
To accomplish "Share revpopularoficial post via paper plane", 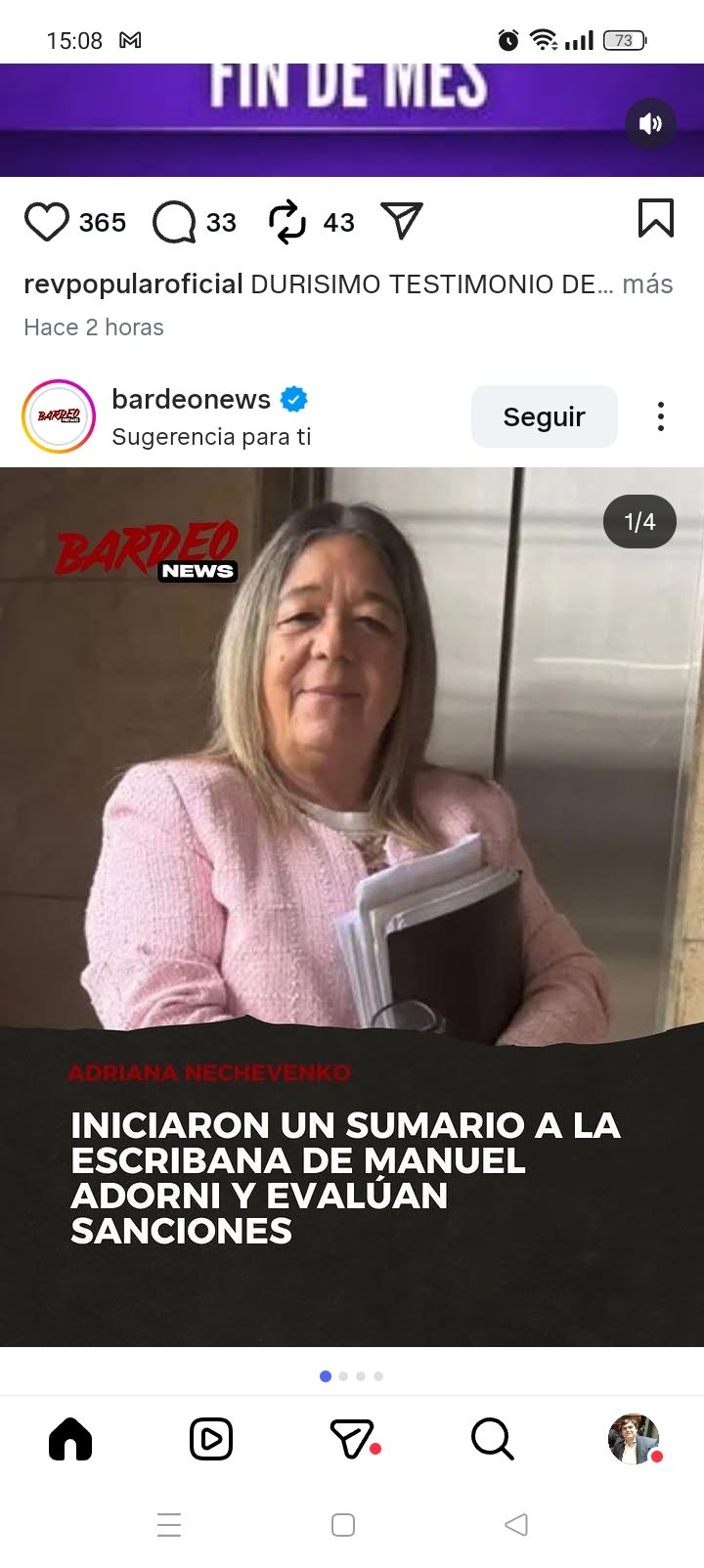I will [x=401, y=221].
